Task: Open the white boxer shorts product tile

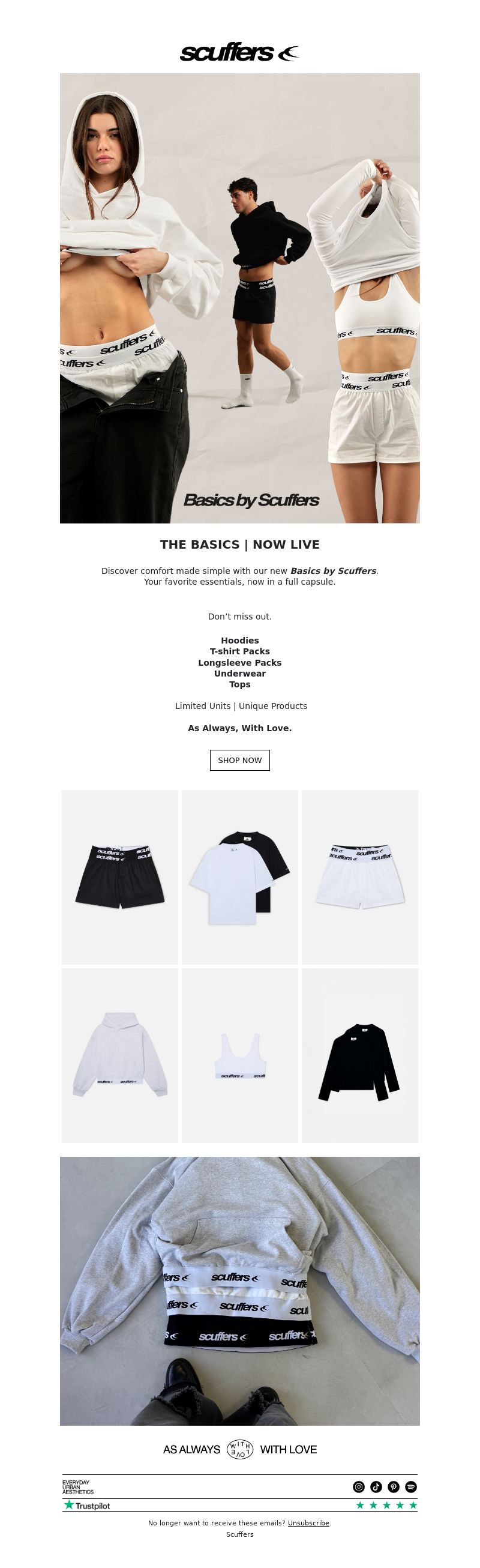Action: (359, 877)
